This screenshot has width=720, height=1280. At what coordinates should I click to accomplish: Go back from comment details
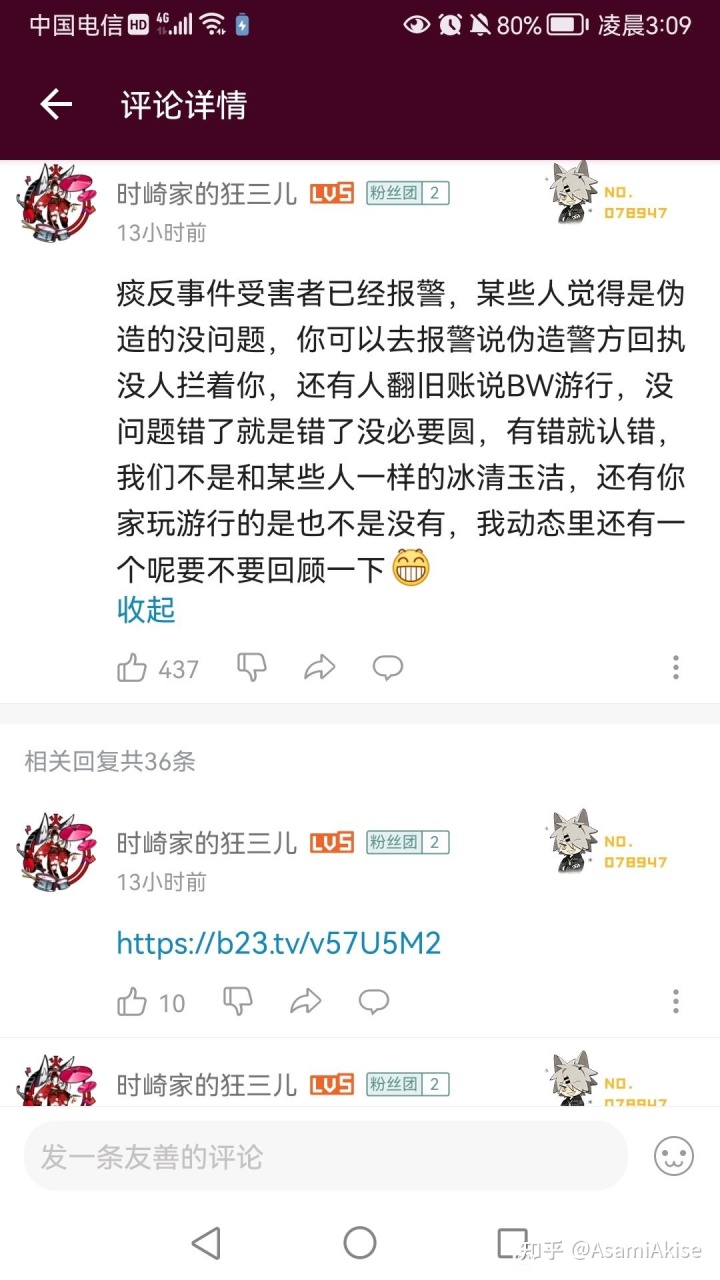tap(56, 104)
